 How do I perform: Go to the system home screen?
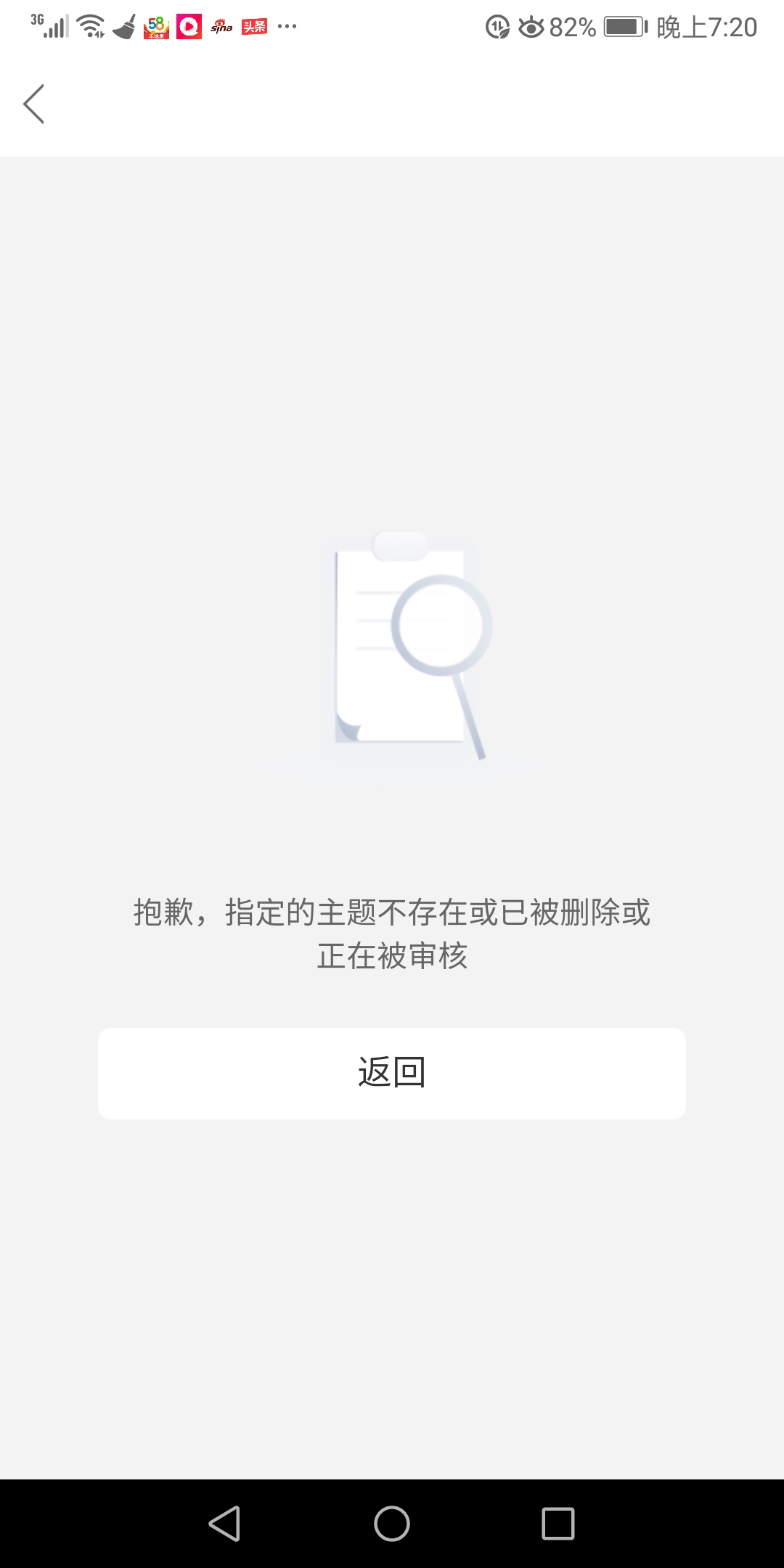point(392,1523)
